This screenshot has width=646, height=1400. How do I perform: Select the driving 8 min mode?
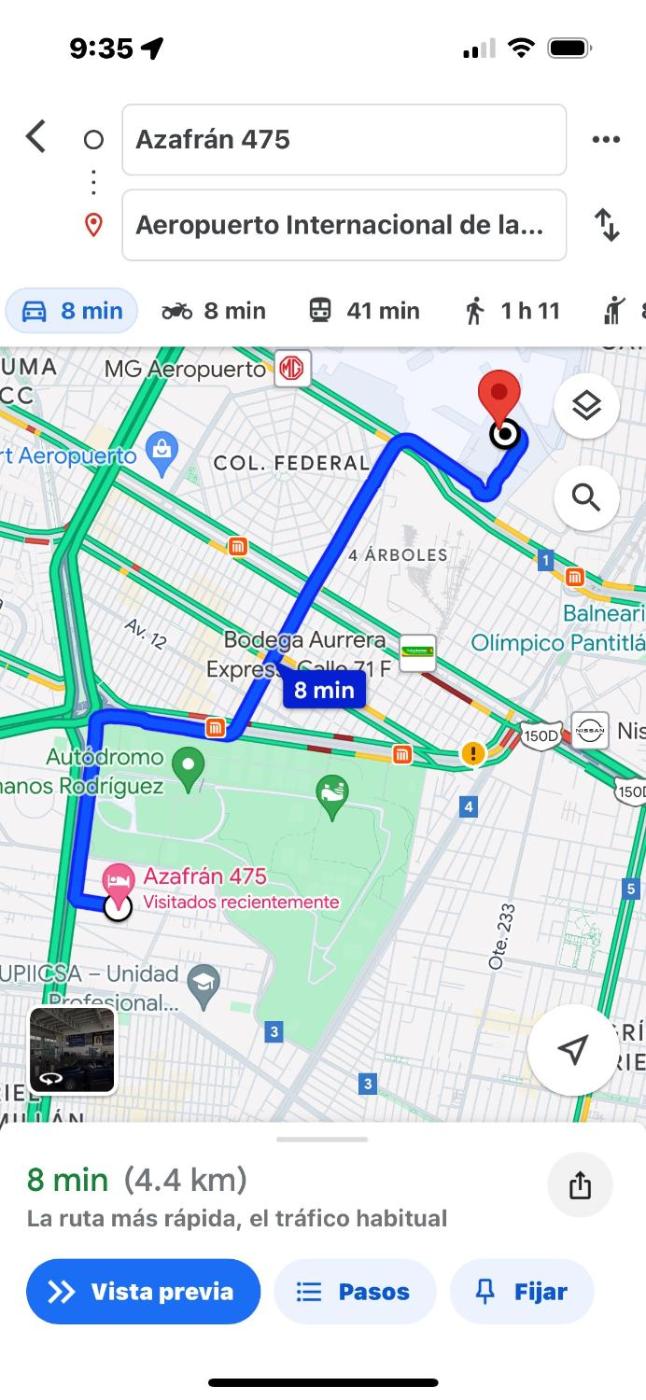73,311
